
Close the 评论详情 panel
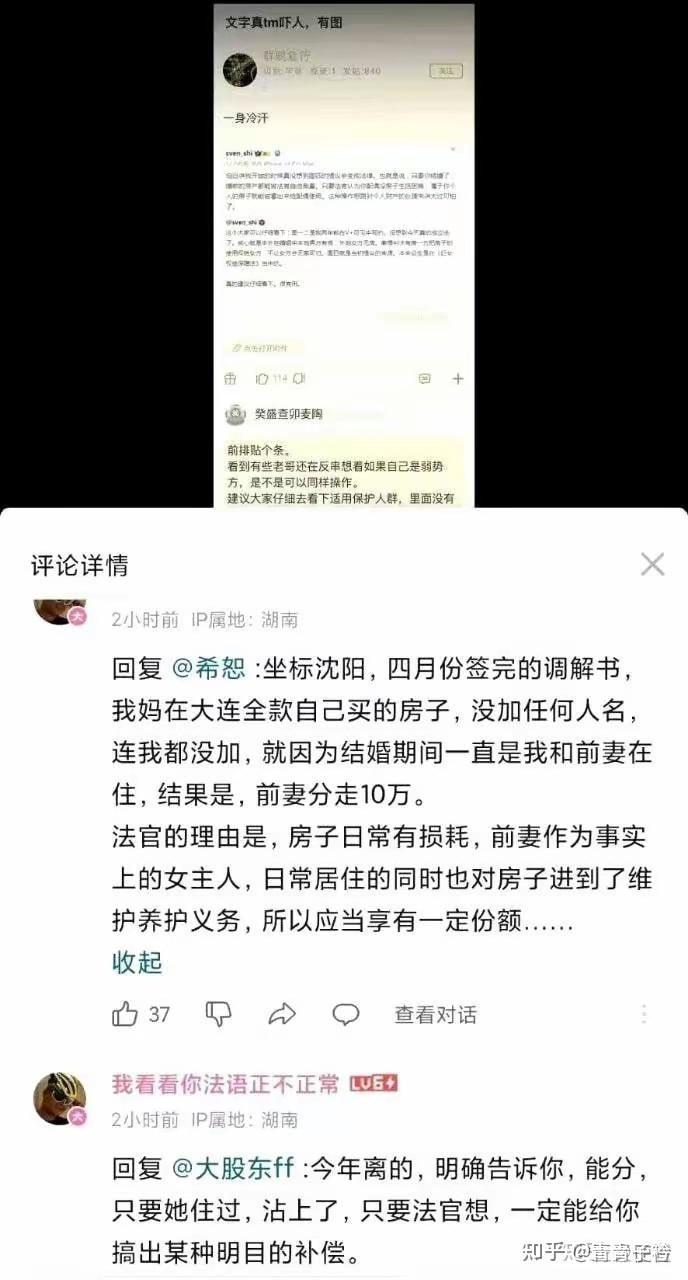point(652,565)
